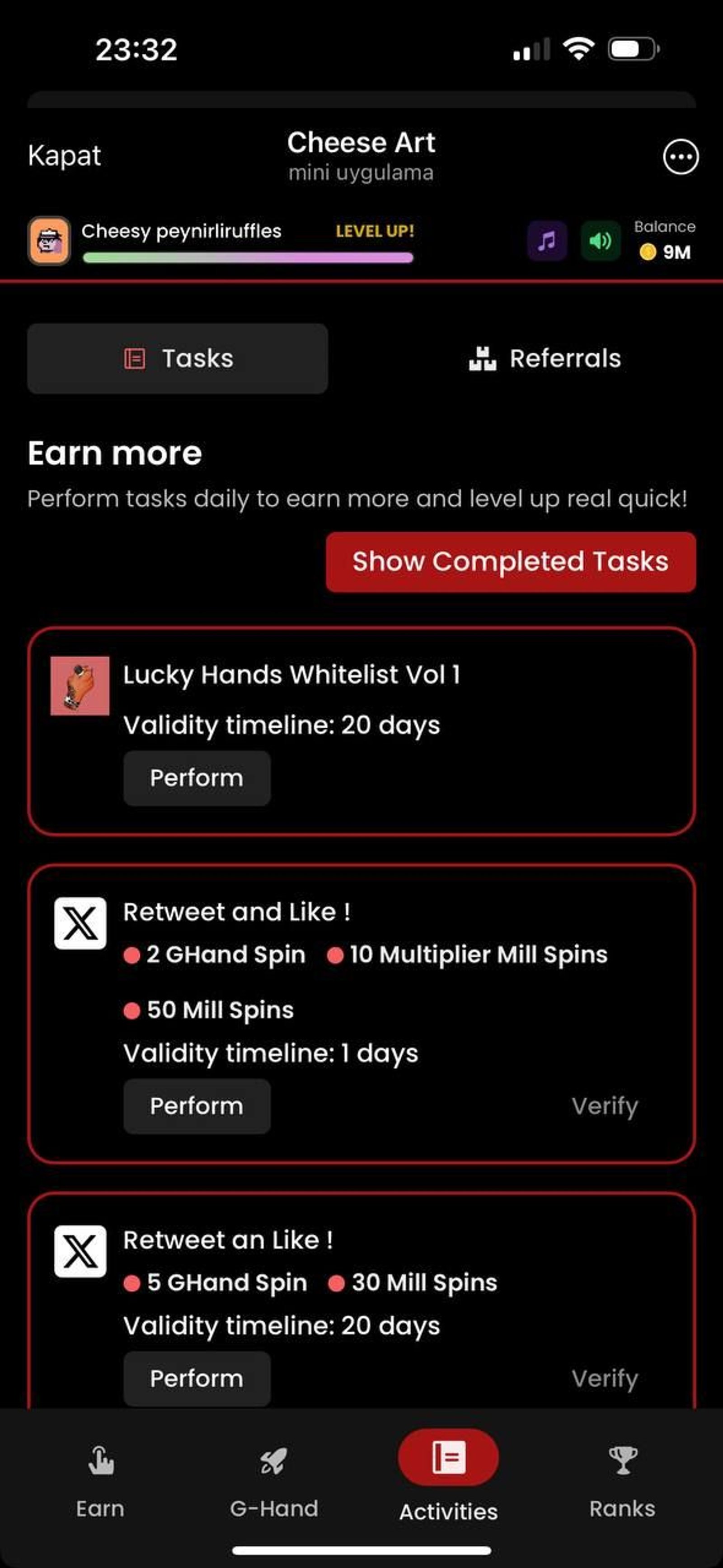Screen dimensions: 723x1568
Task: Perform the Retweet an Like task
Action: click(197, 1379)
